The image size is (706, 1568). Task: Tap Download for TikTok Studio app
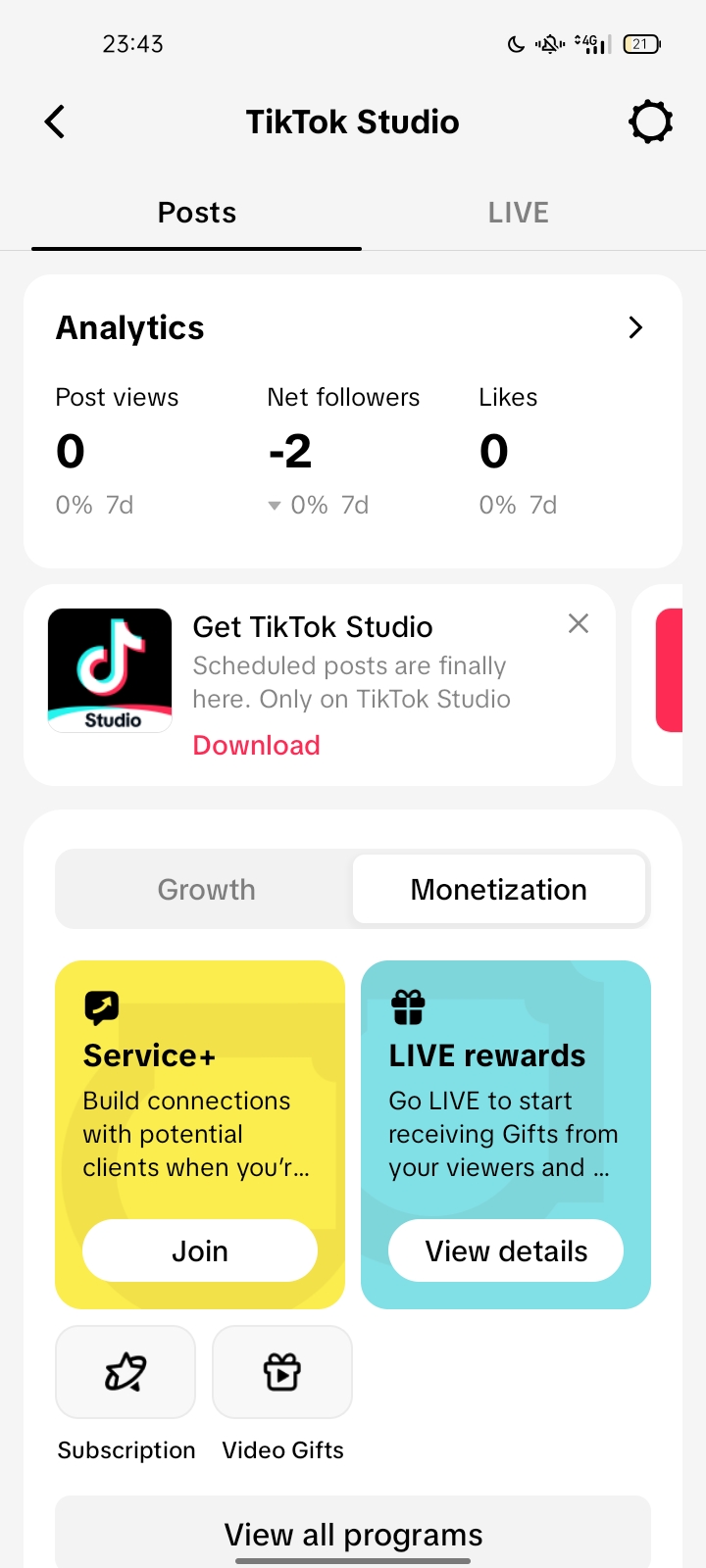[x=256, y=745]
